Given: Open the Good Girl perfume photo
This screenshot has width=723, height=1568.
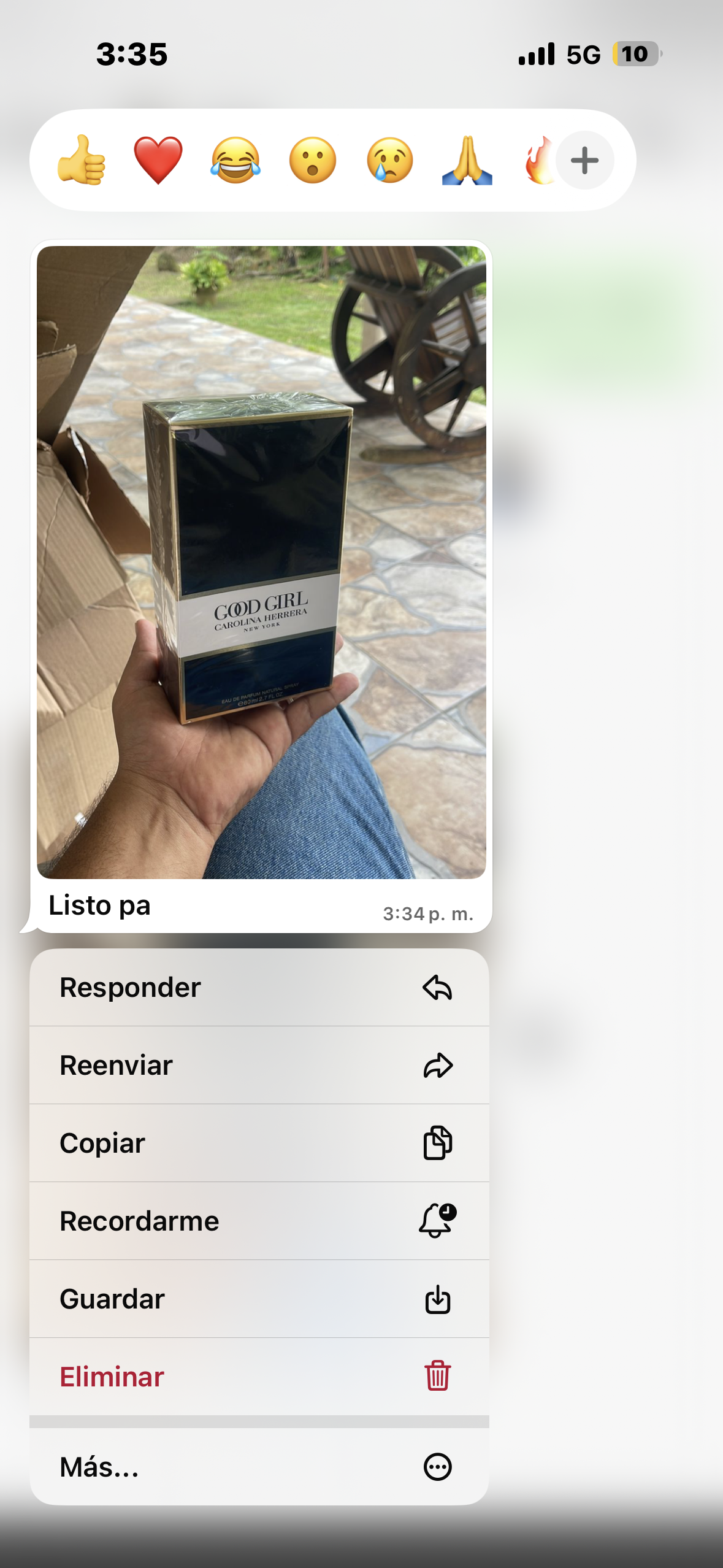Looking at the screenshot, I should [x=261, y=562].
